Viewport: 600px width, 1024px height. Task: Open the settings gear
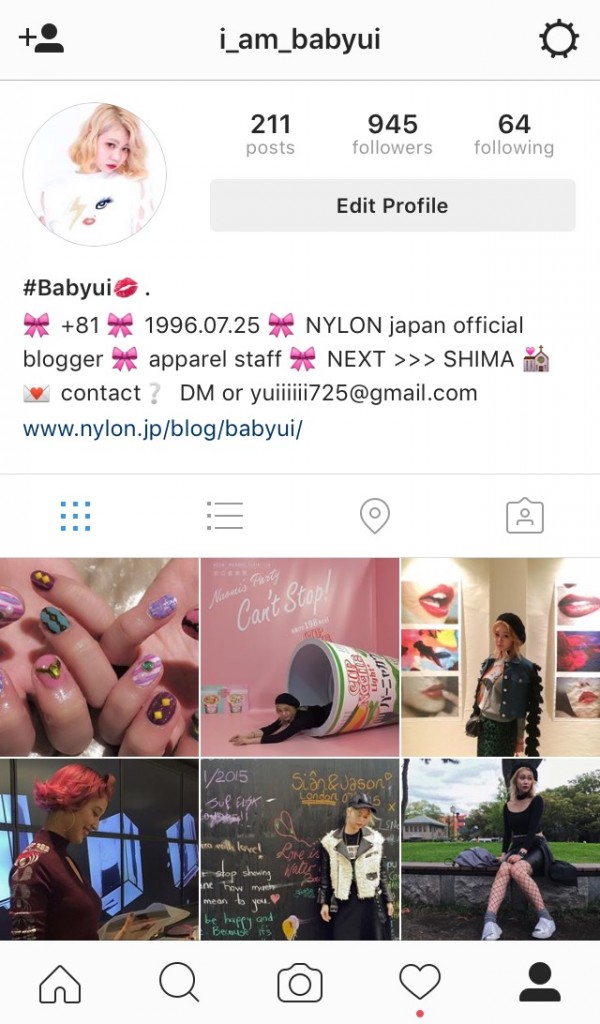tap(558, 40)
